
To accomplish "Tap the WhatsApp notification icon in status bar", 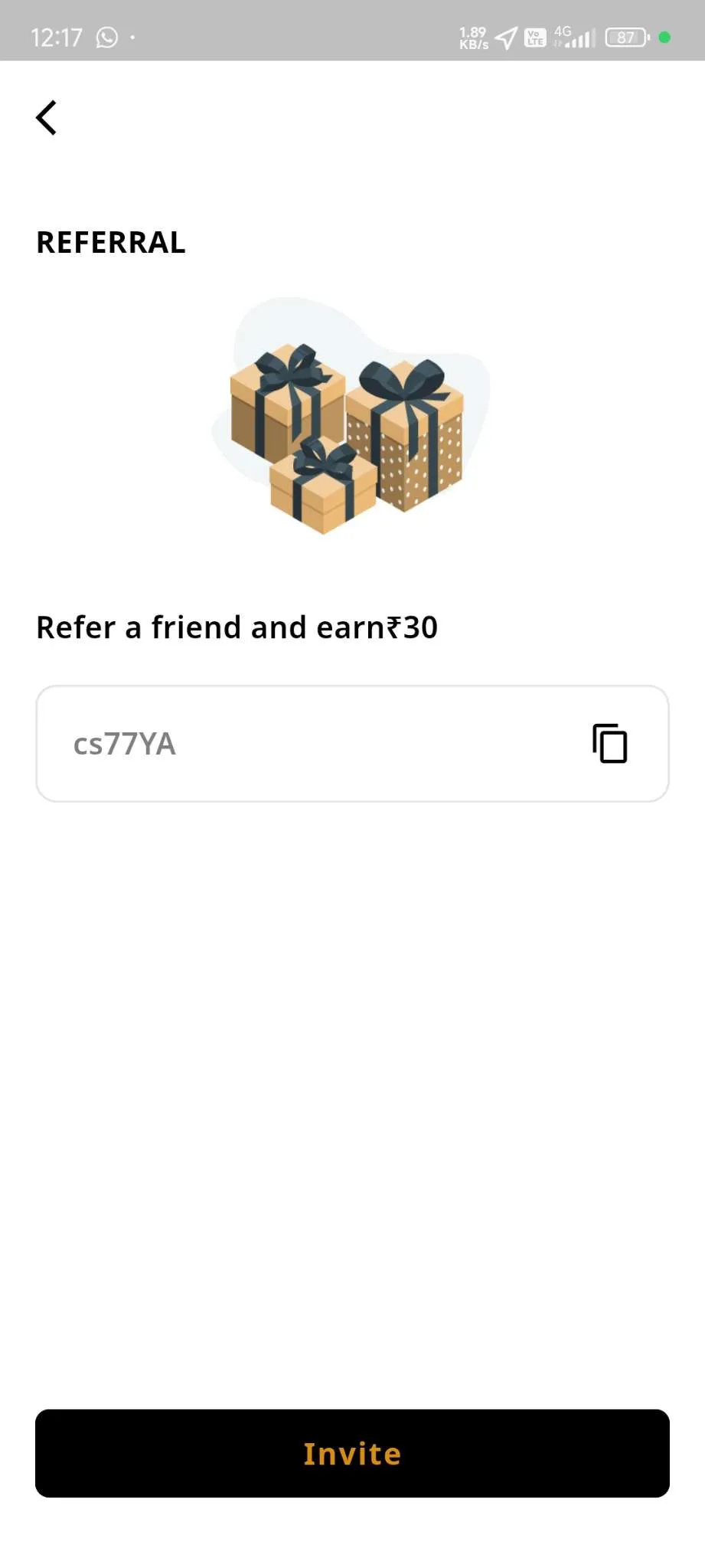I will coord(106,37).
